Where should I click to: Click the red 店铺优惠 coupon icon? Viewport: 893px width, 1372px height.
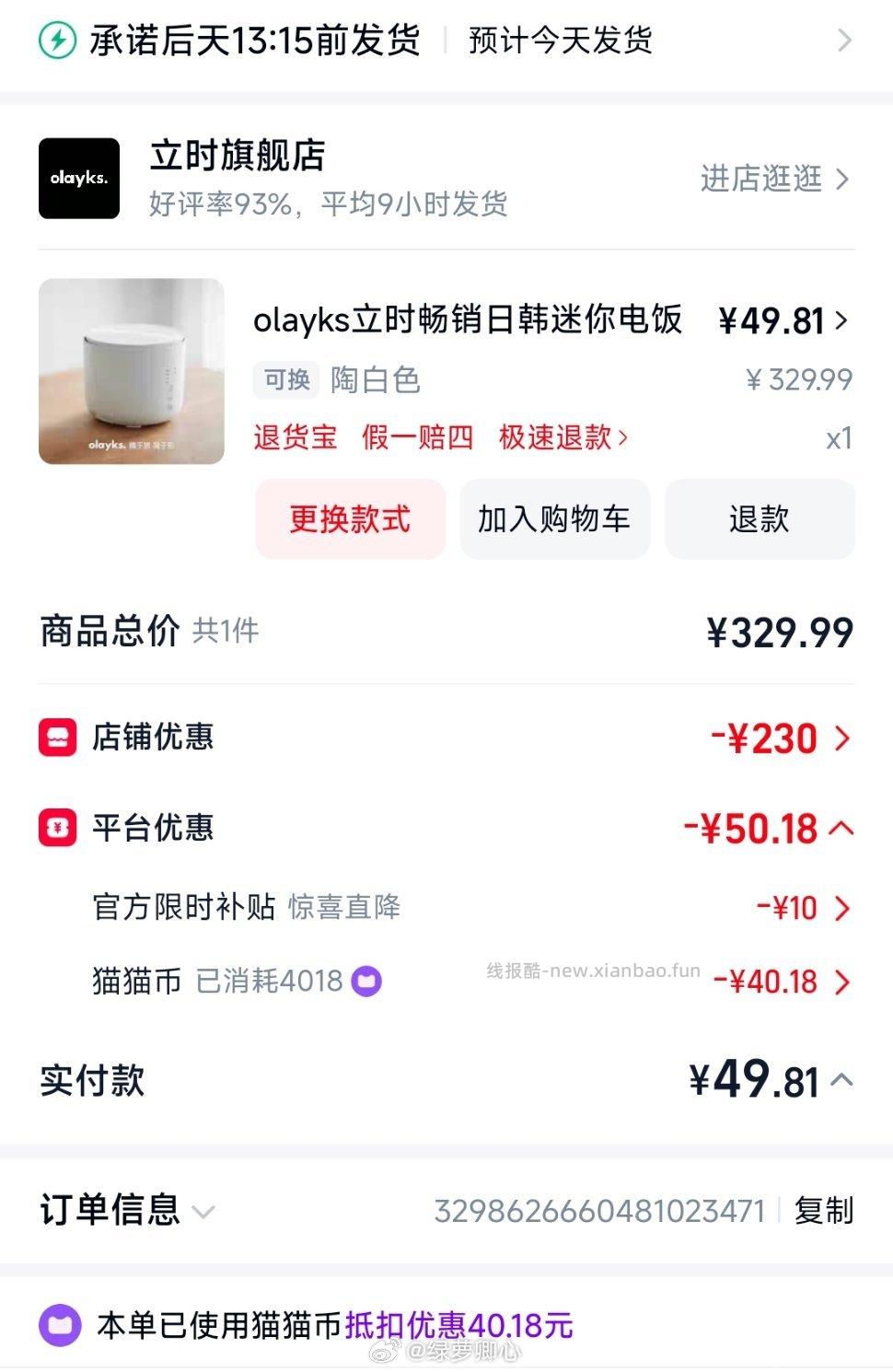click(57, 737)
